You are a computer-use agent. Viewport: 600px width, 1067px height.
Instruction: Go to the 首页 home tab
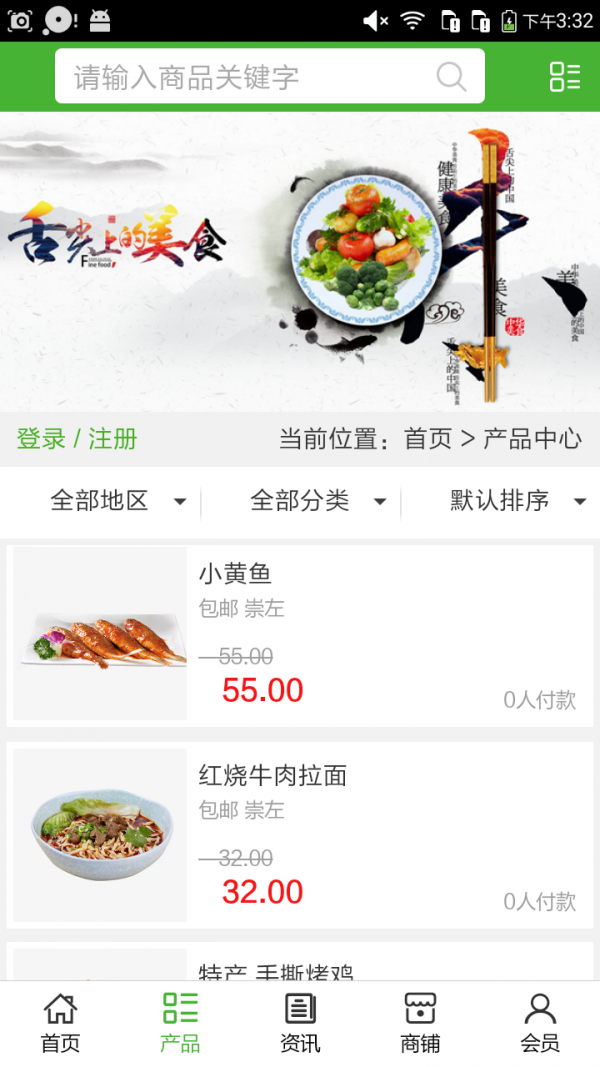click(60, 1023)
